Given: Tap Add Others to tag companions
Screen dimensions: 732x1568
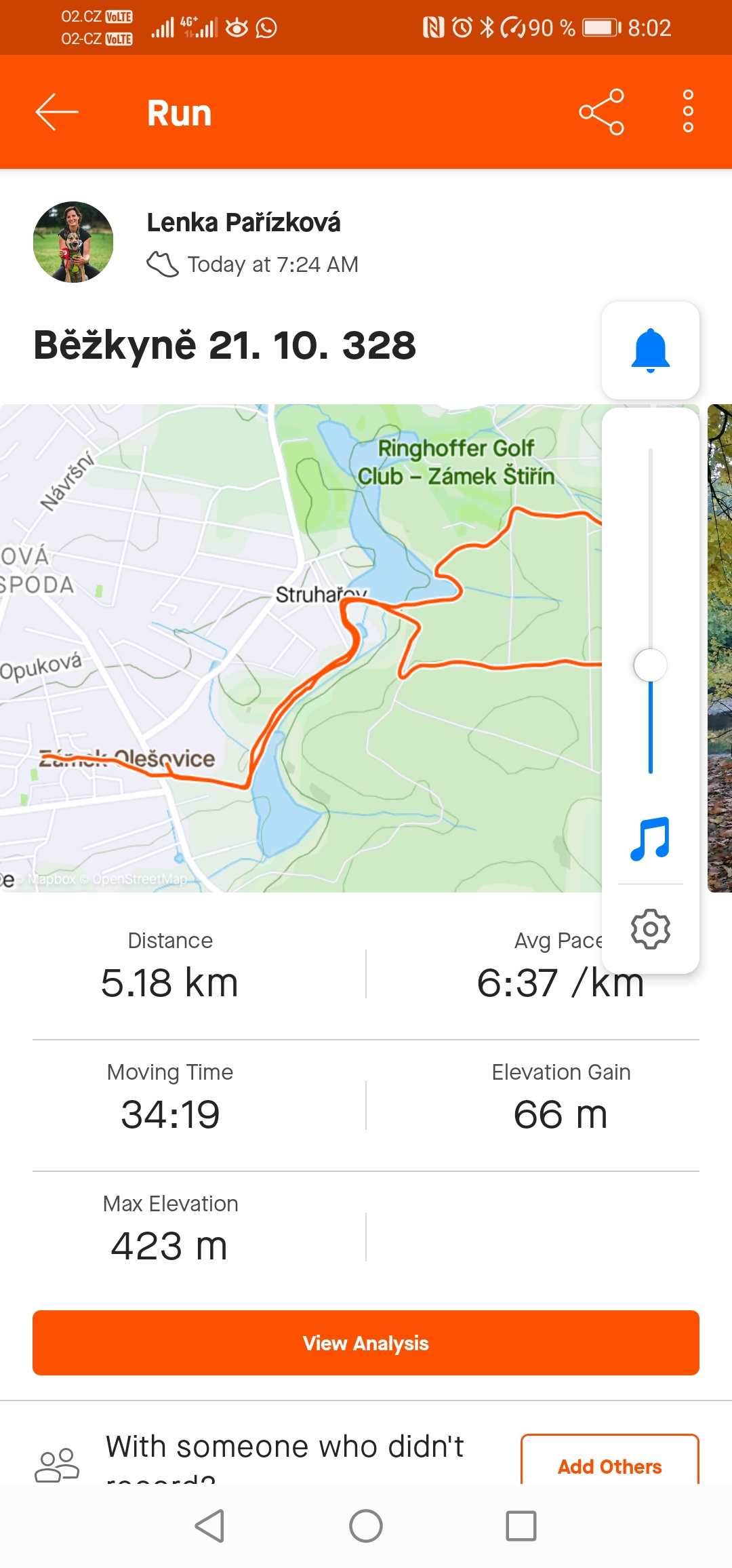Looking at the screenshot, I should pyautogui.click(x=609, y=1465).
